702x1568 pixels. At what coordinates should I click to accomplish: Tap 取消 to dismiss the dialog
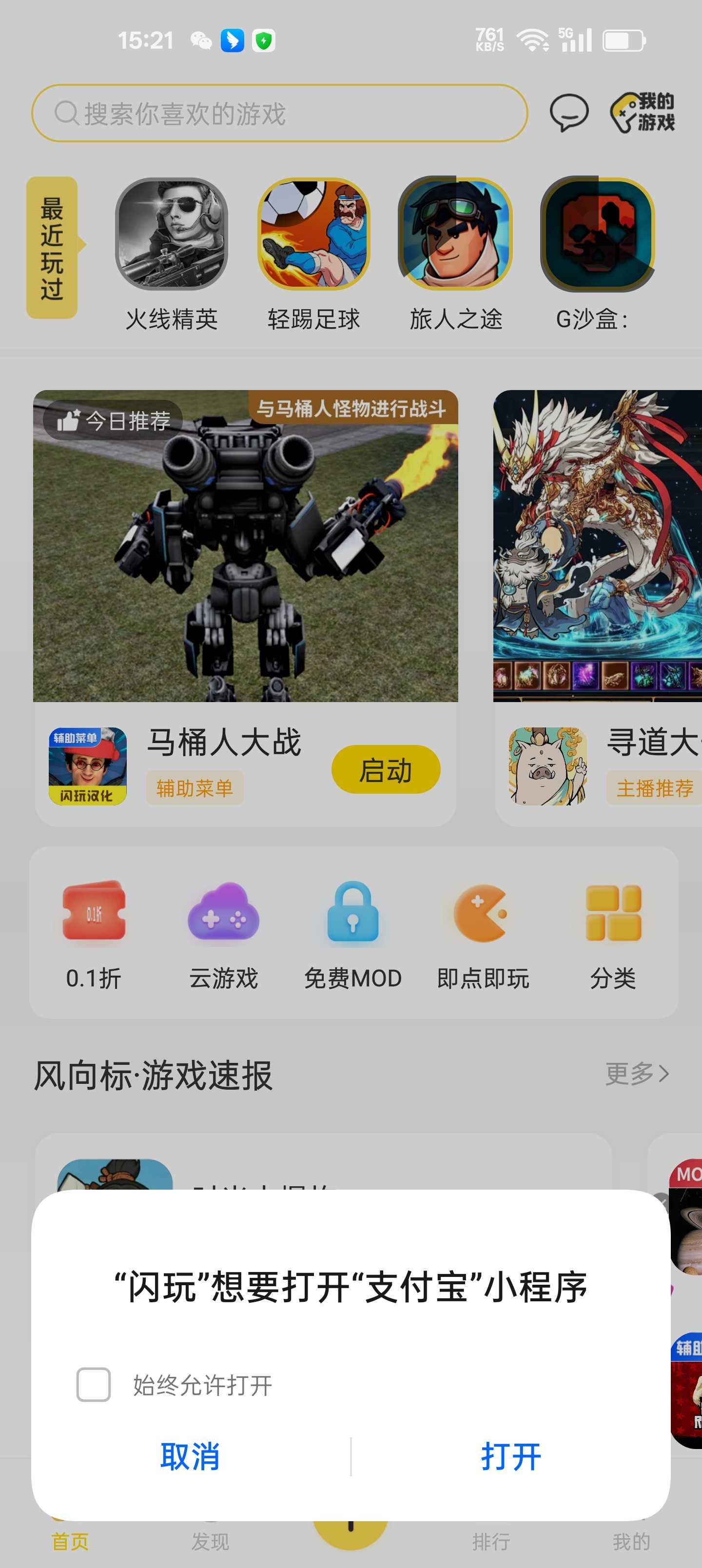click(x=190, y=1457)
